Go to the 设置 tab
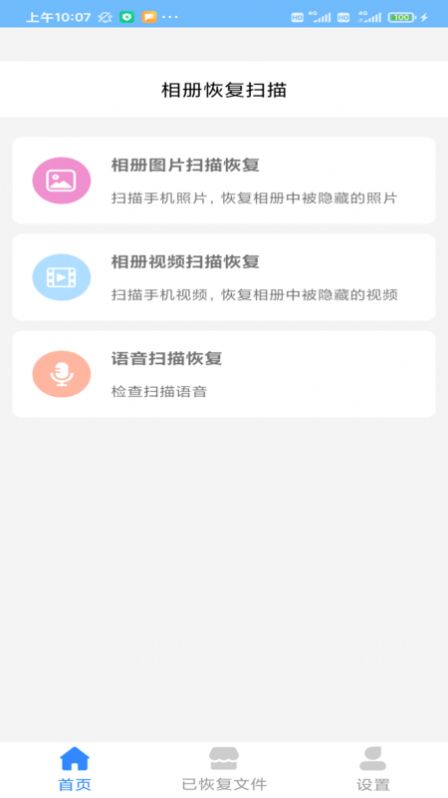448x798 pixels. (373, 769)
